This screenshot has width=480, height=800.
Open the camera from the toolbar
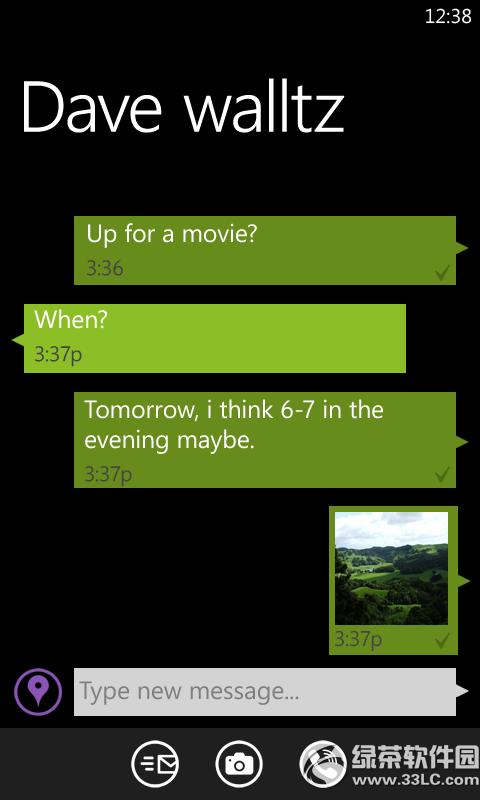click(x=239, y=764)
